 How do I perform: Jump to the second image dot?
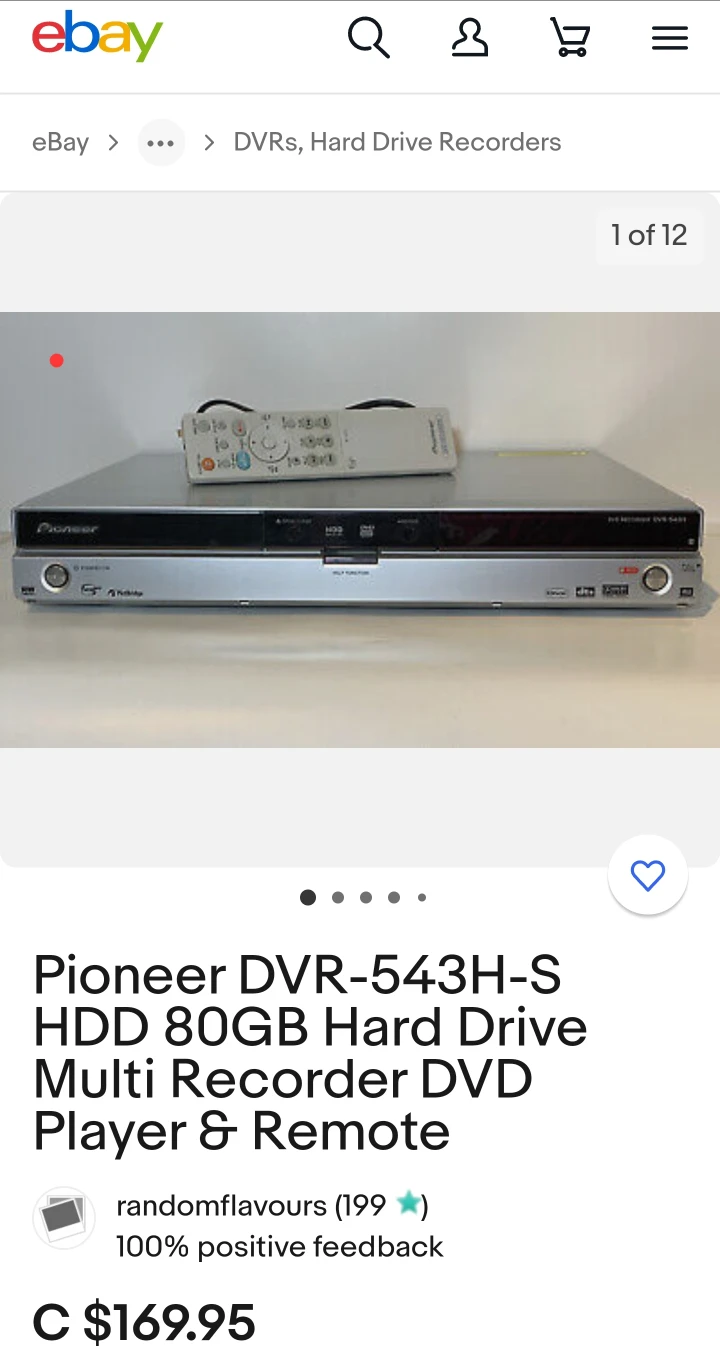(x=338, y=898)
